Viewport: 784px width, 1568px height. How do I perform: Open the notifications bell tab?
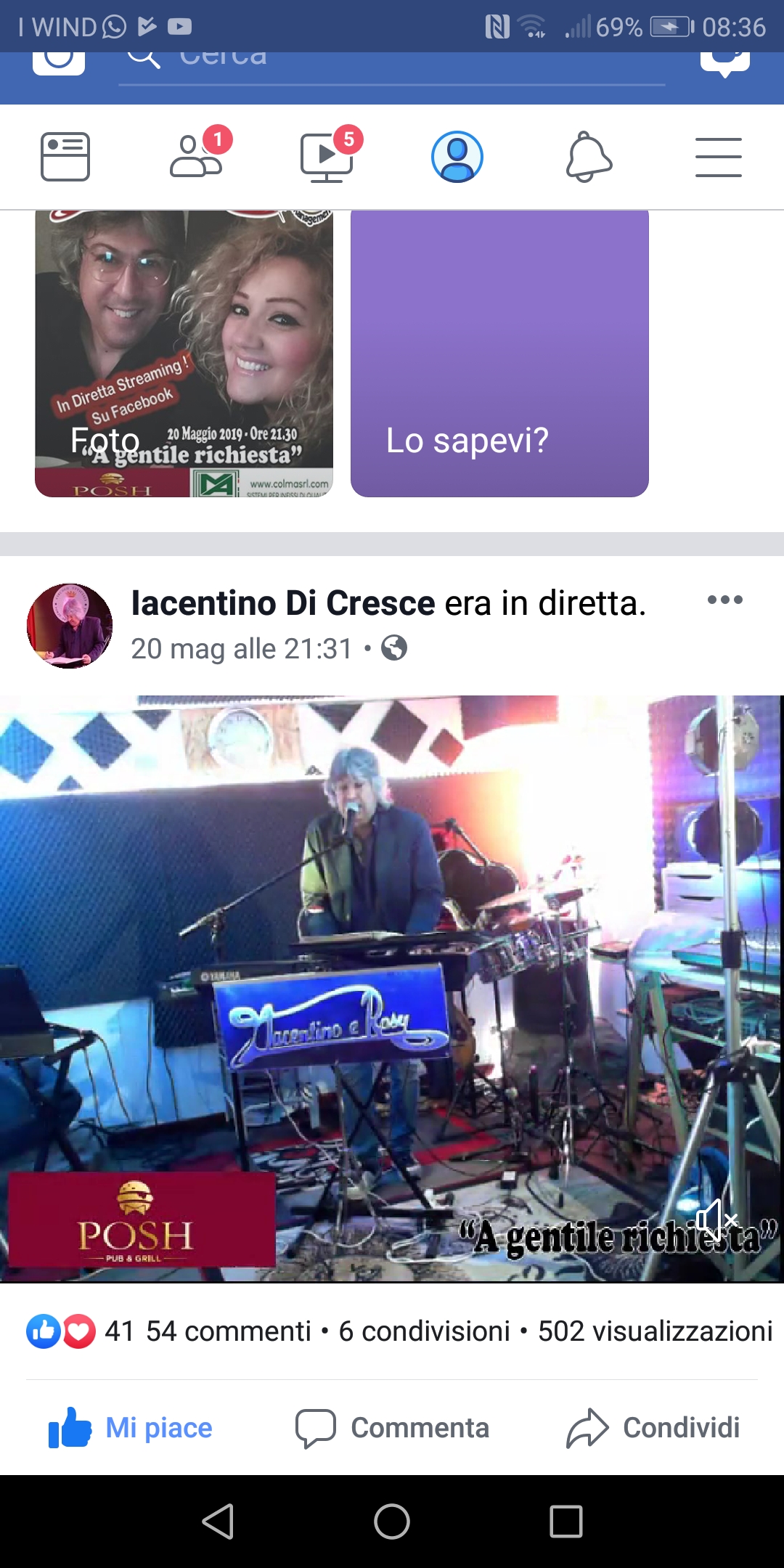point(589,157)
